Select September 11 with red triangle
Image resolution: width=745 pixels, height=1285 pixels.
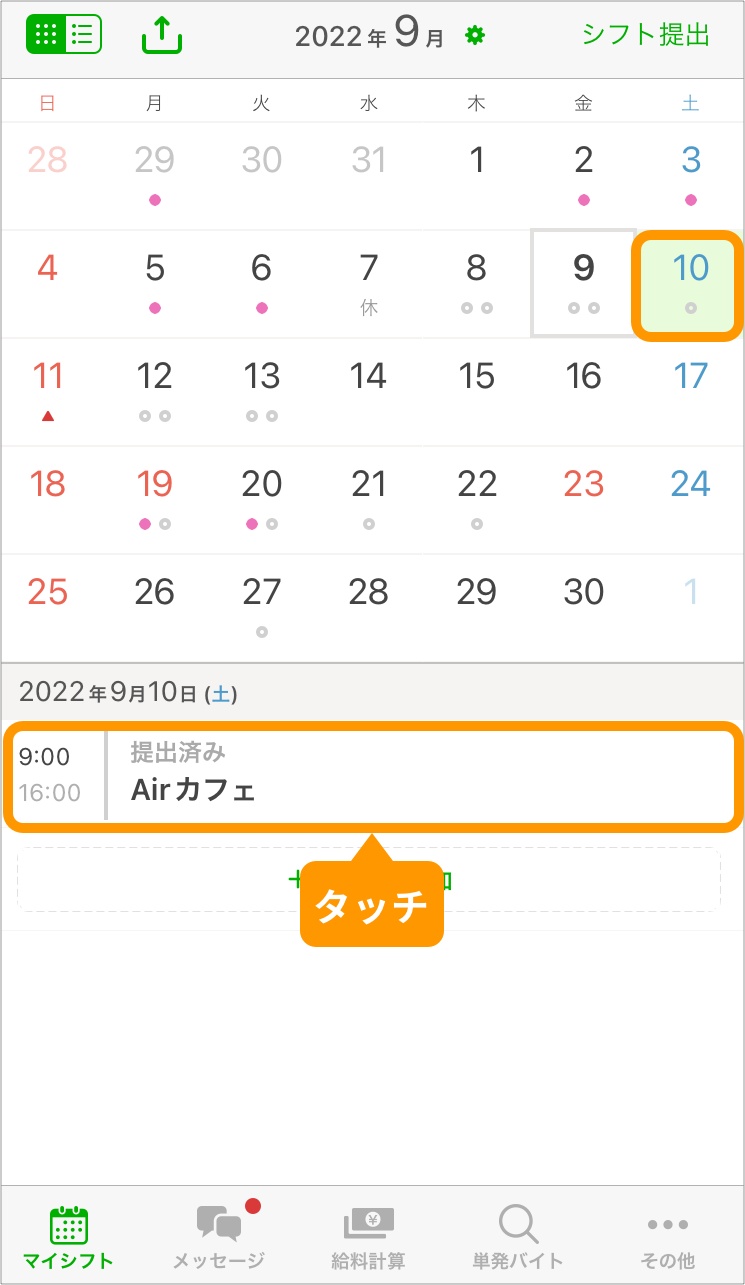click(48, 390)
